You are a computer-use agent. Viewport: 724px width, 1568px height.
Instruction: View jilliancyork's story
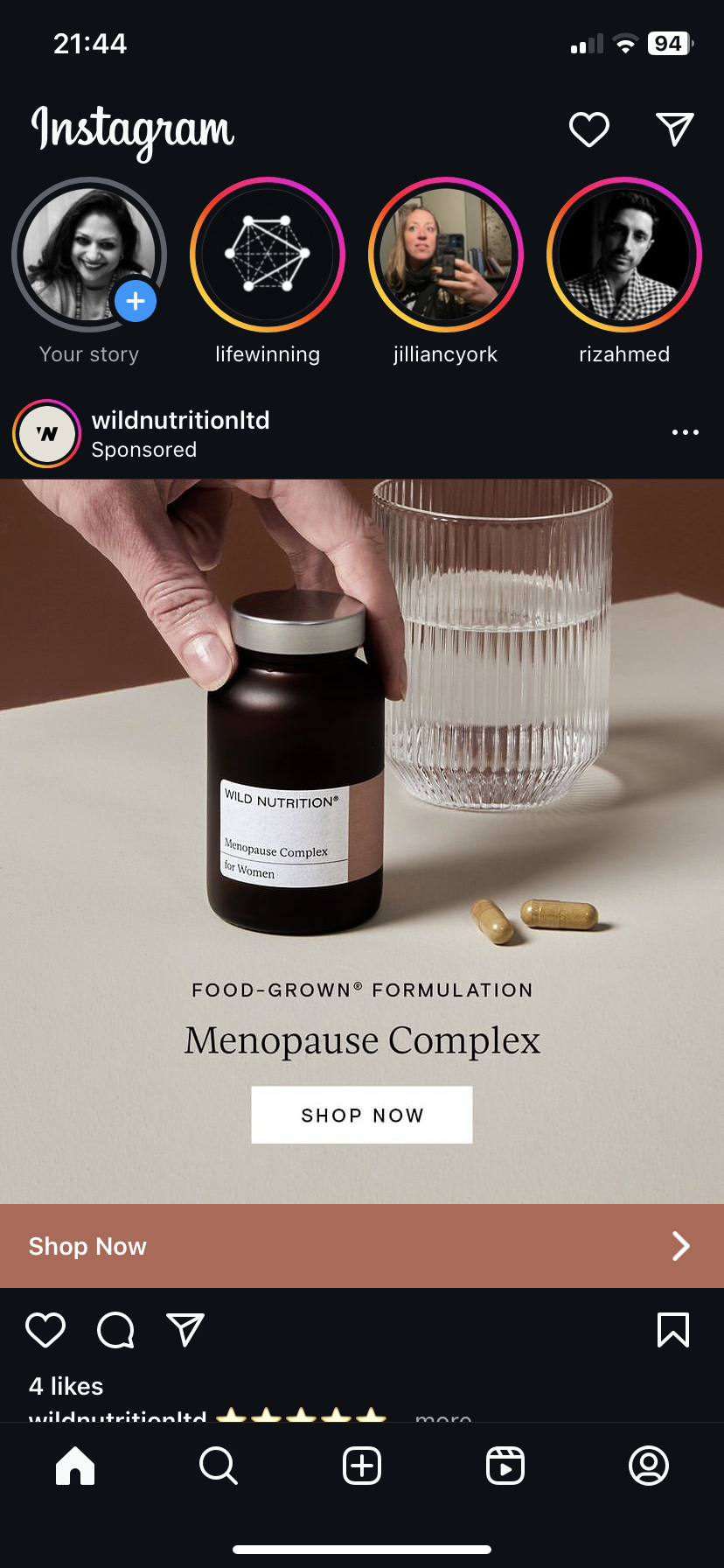(446, 255)
